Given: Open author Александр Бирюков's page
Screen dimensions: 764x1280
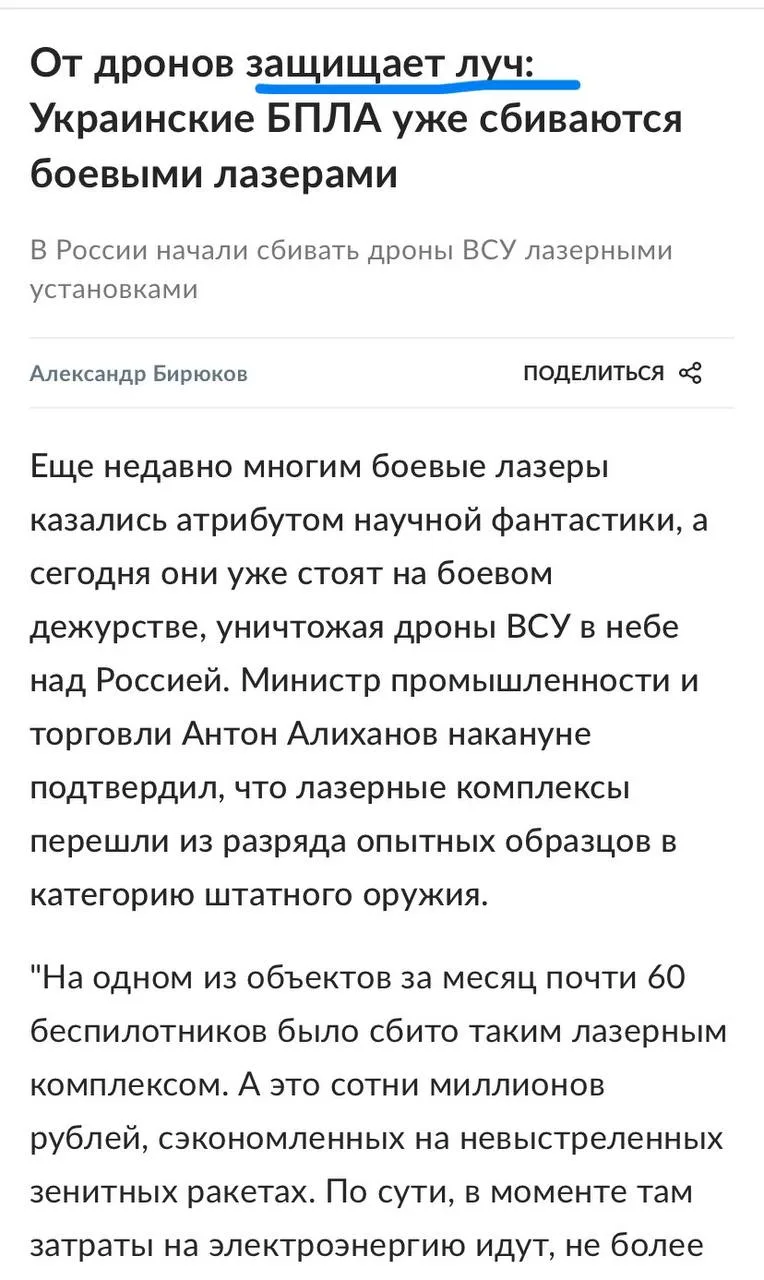Looking at the screenshot, I should coord(139,374).
